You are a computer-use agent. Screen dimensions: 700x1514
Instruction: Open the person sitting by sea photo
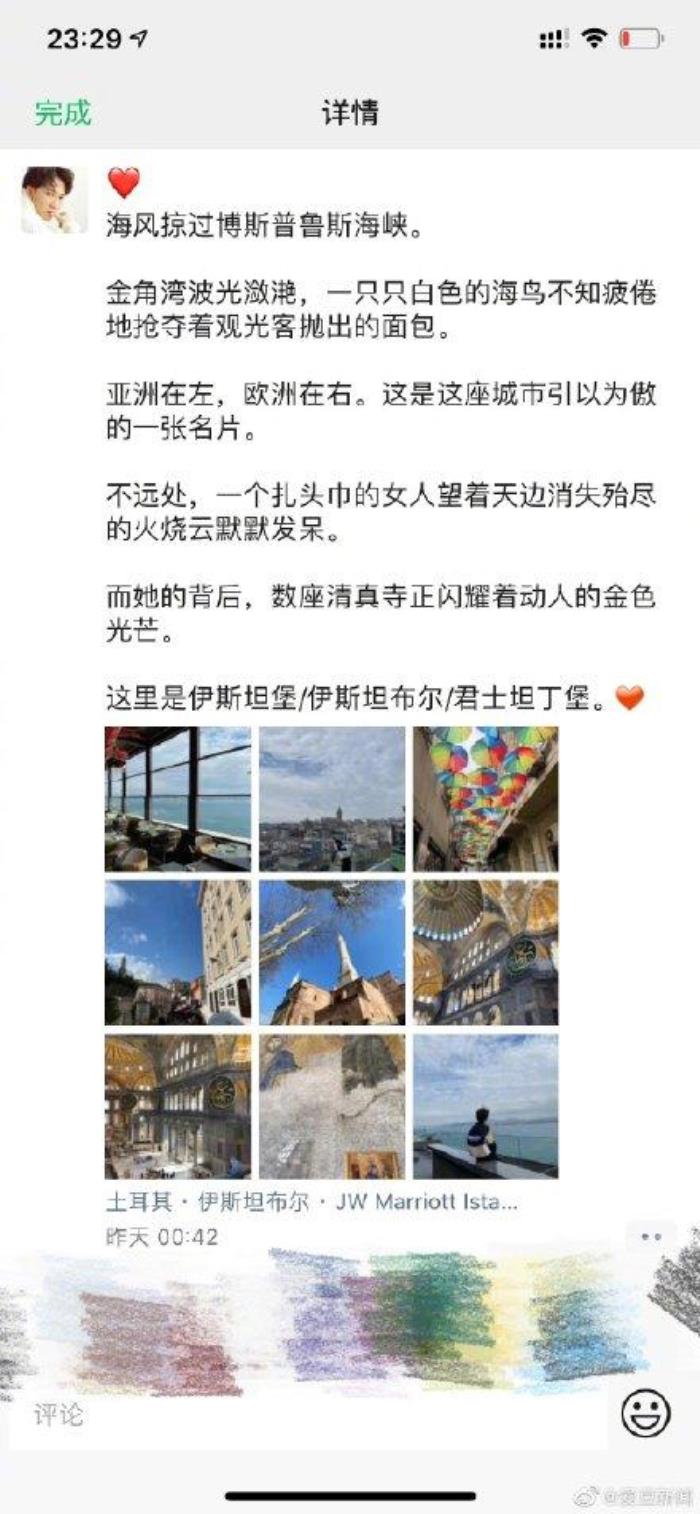486,1106
